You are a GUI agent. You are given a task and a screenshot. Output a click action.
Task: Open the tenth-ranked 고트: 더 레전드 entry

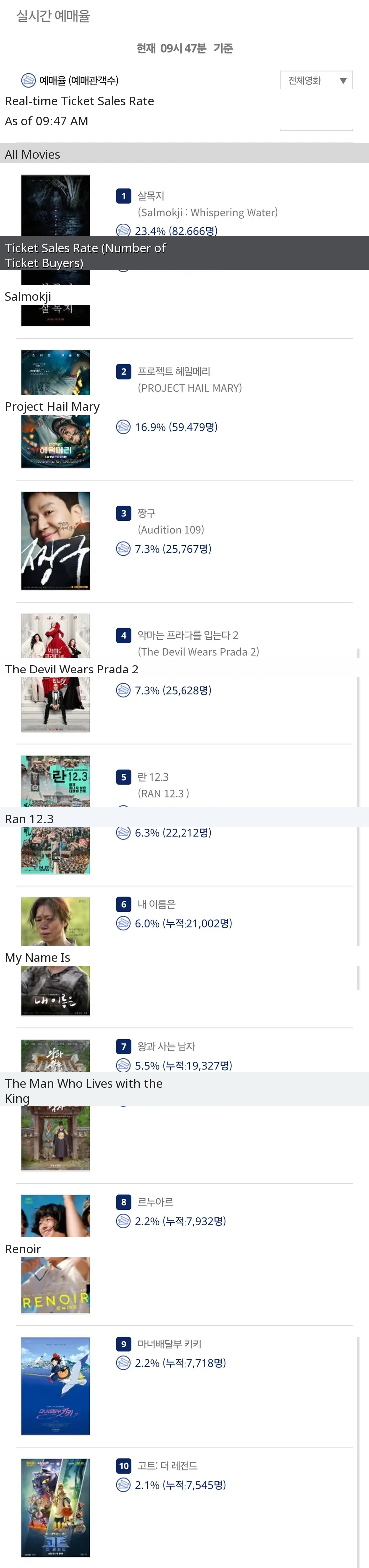pyautogui.click(x=167, y=1466)
